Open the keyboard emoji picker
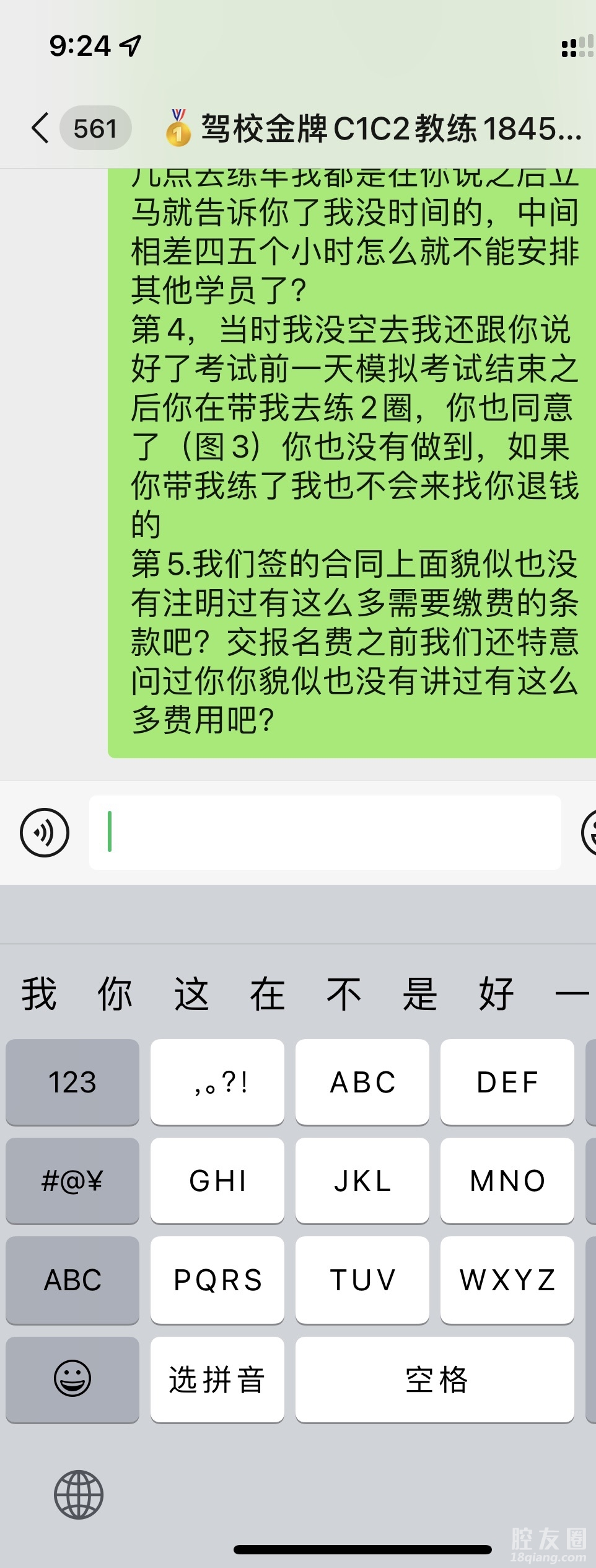596x1568 pixels. click(72, 1380)
